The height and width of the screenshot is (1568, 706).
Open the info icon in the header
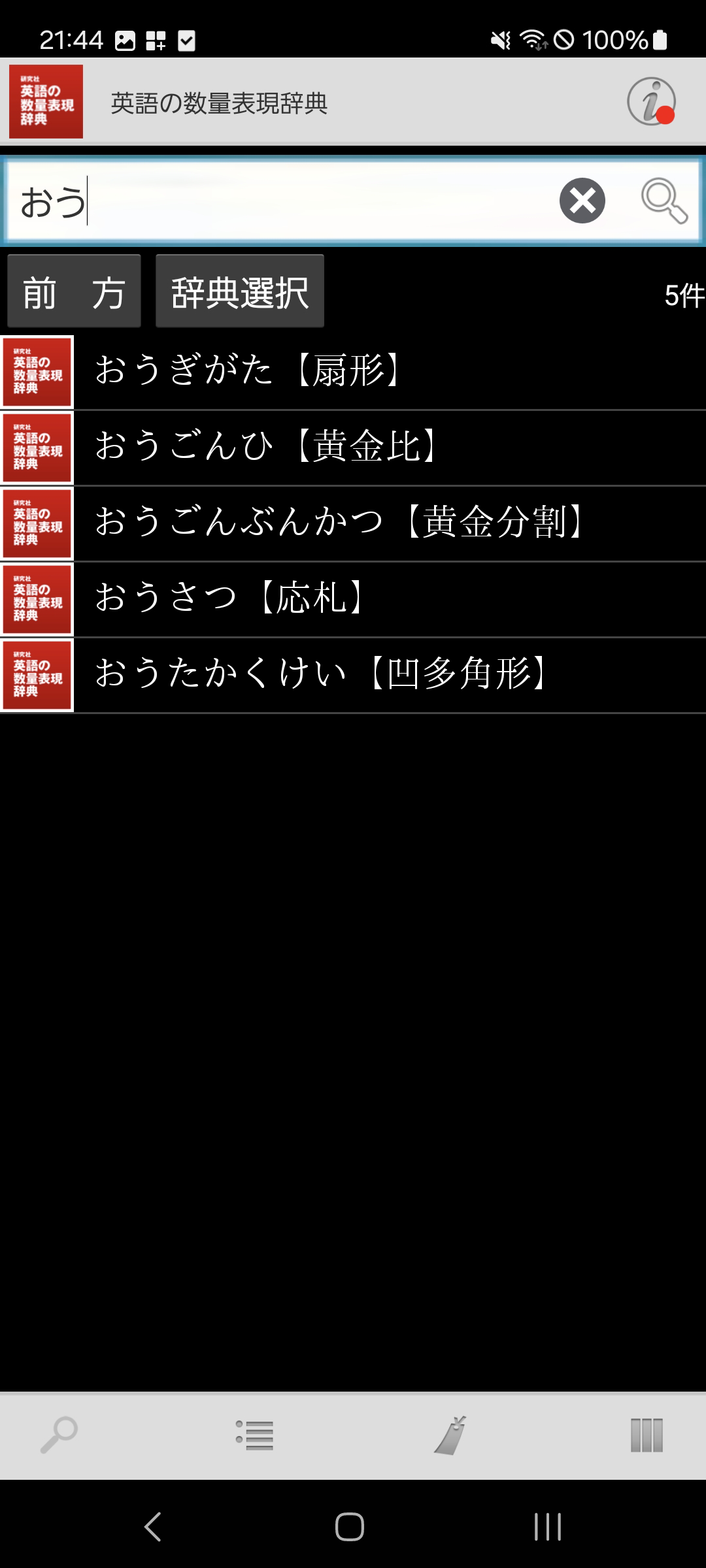[x=651, y=101]
